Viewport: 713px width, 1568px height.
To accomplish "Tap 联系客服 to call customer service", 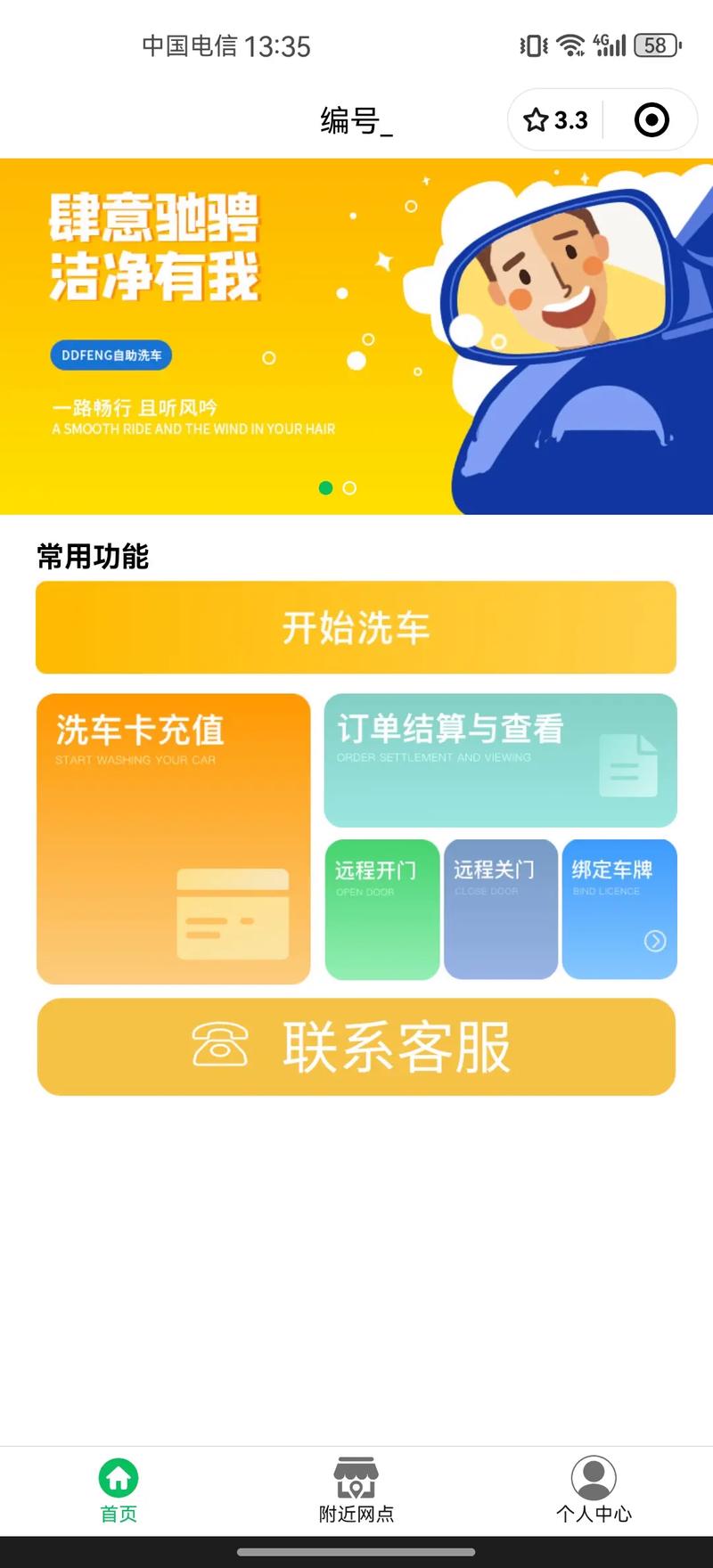I will point(356,1047).
